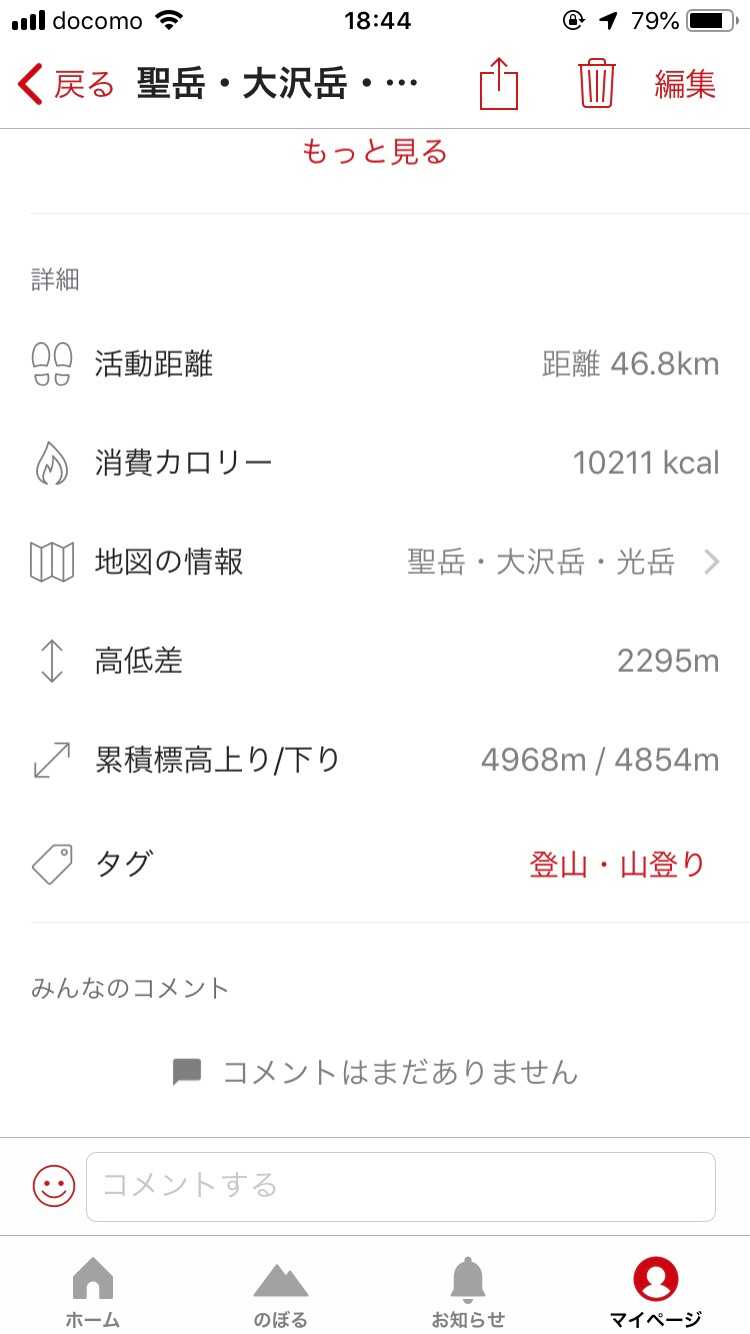The image size is (750, 1334).
Task: Share this activity record
Action: click(x=499, y=84)
